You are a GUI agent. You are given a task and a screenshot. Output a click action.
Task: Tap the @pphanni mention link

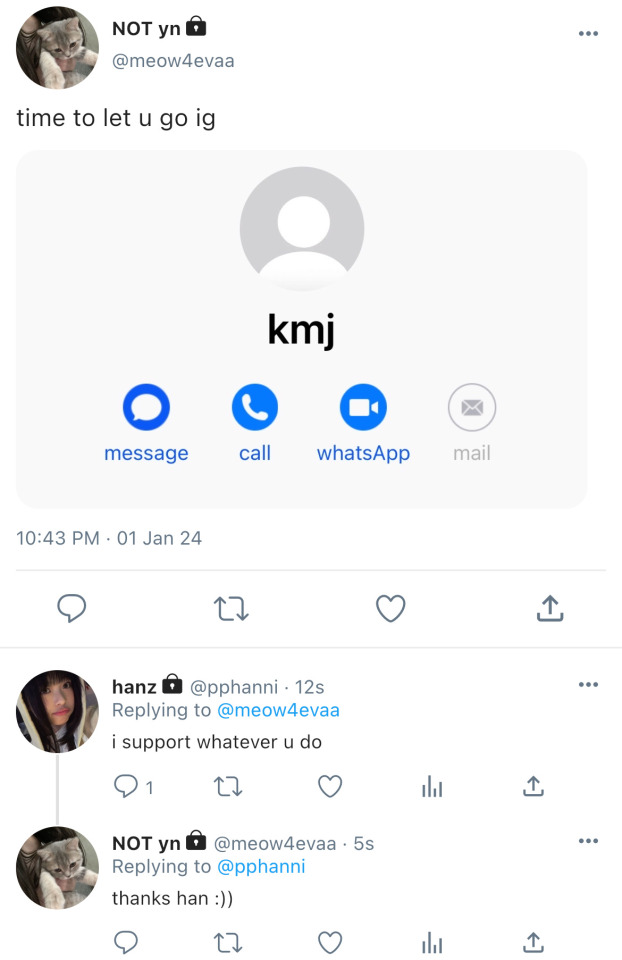tap(261, 866)
